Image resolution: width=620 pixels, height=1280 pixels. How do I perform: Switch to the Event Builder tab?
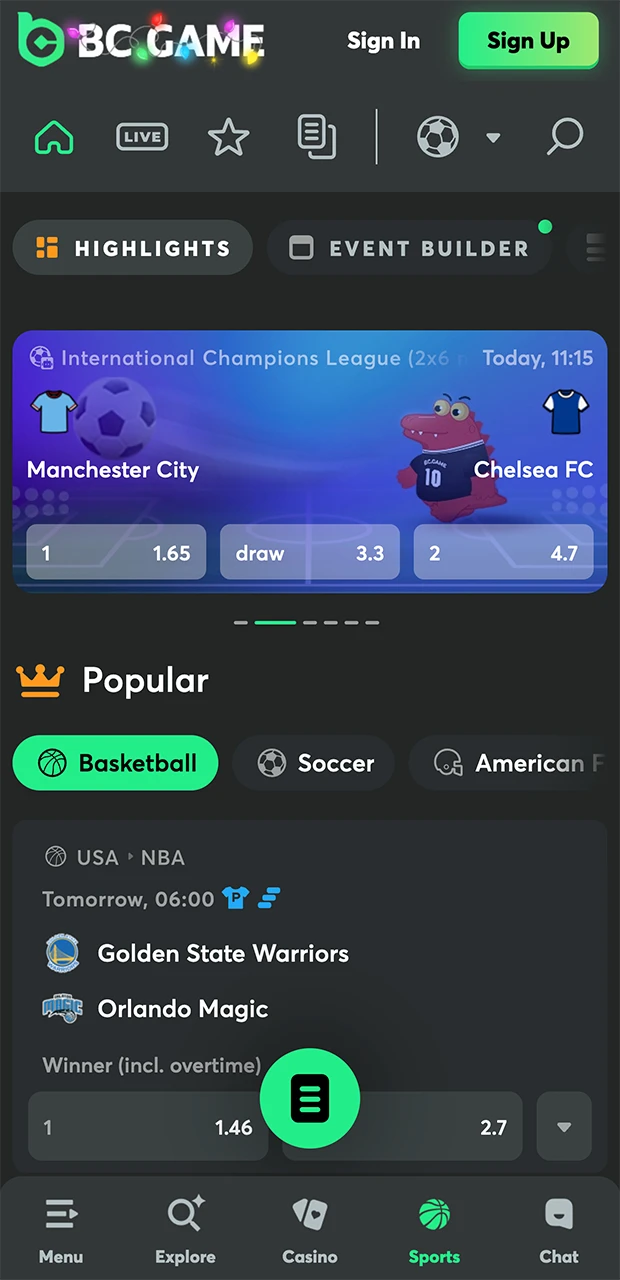point(409,248)
